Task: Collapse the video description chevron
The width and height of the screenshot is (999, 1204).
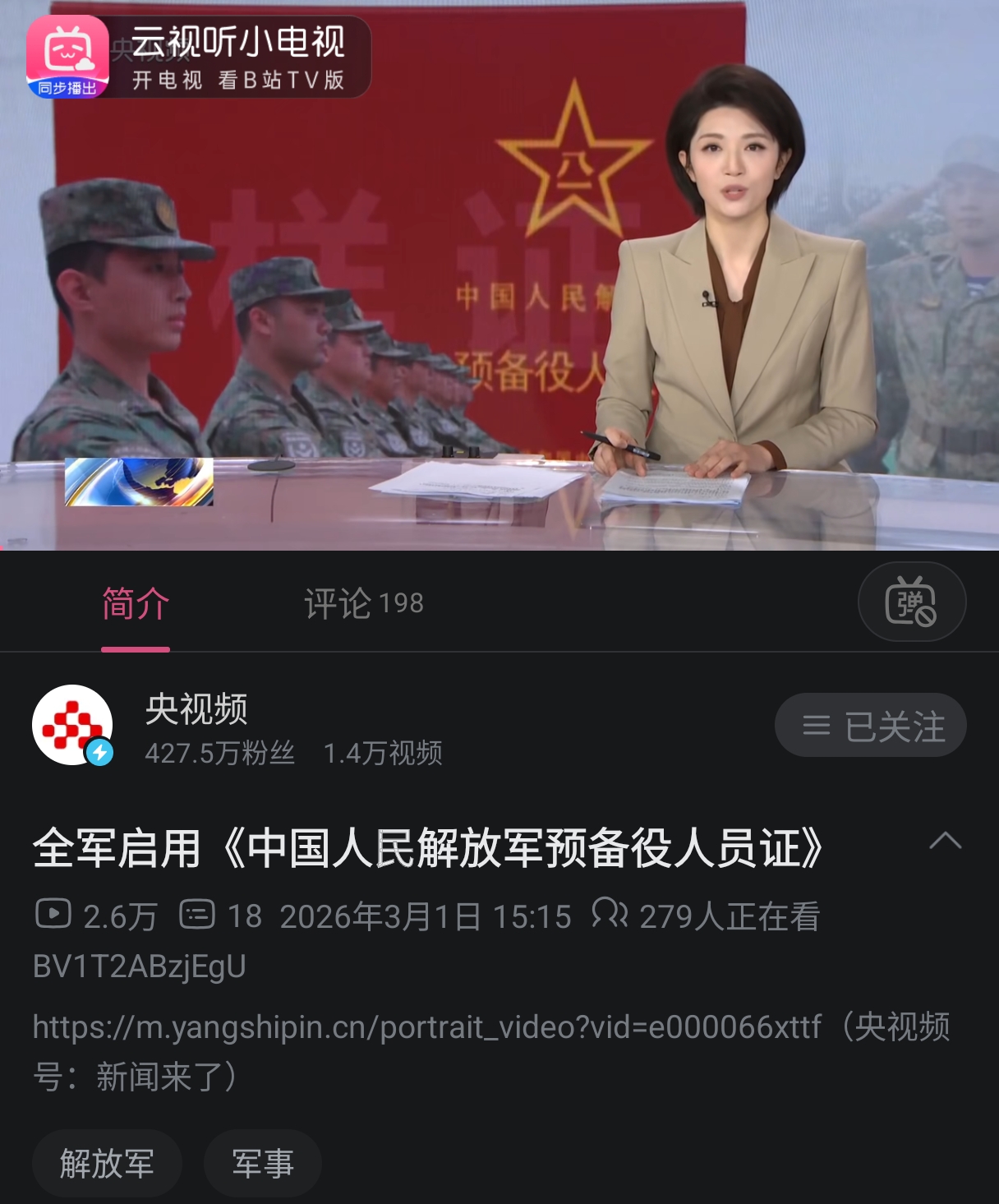Action: coord(945,842)
